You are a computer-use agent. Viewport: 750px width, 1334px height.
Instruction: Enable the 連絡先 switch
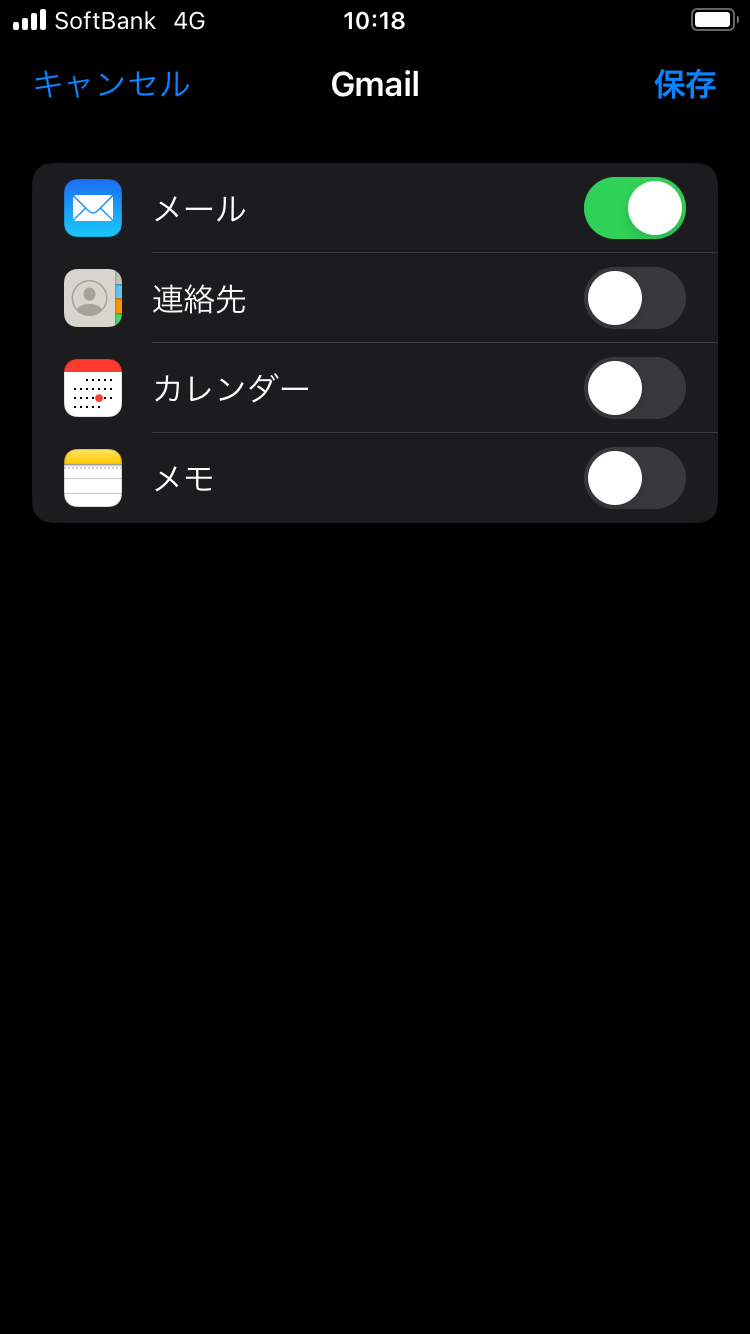pyautogui.click(x=635, y=298)
